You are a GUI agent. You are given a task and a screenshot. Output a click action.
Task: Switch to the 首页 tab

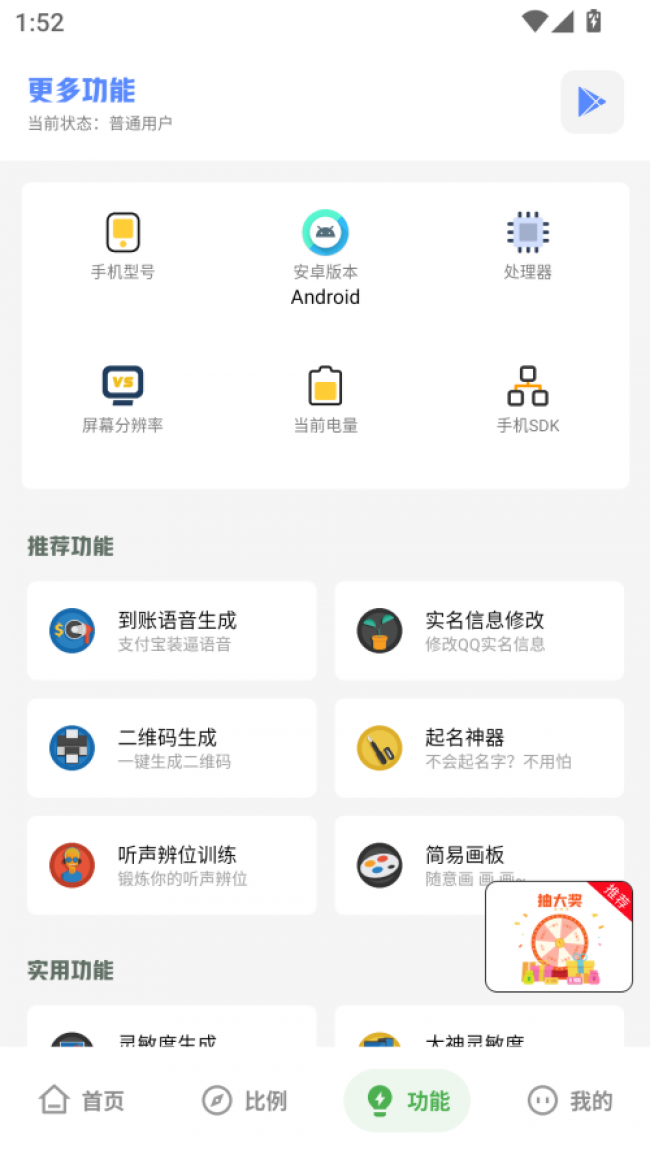82,1101
